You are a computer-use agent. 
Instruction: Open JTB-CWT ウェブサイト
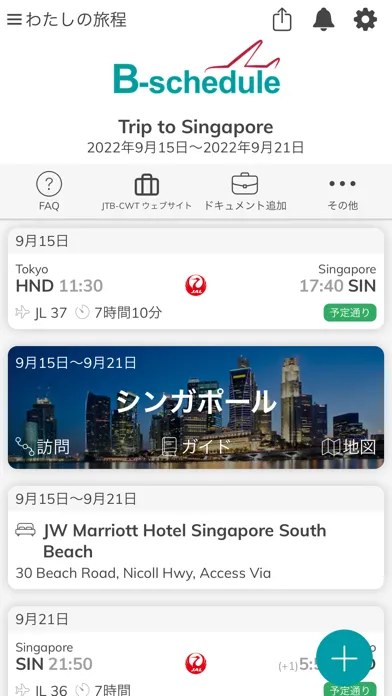coord(147,192)
